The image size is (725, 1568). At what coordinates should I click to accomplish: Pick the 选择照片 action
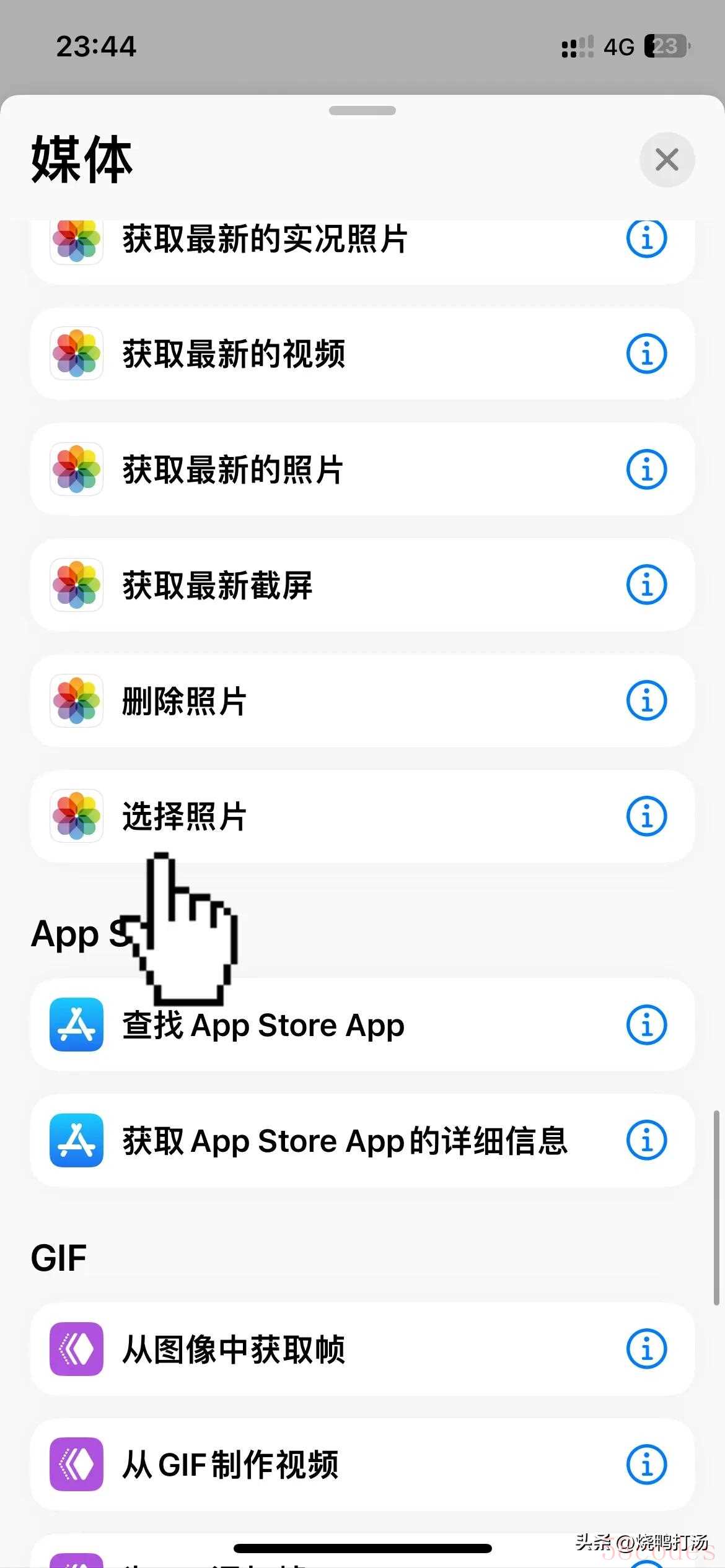(x=362, y=816)
